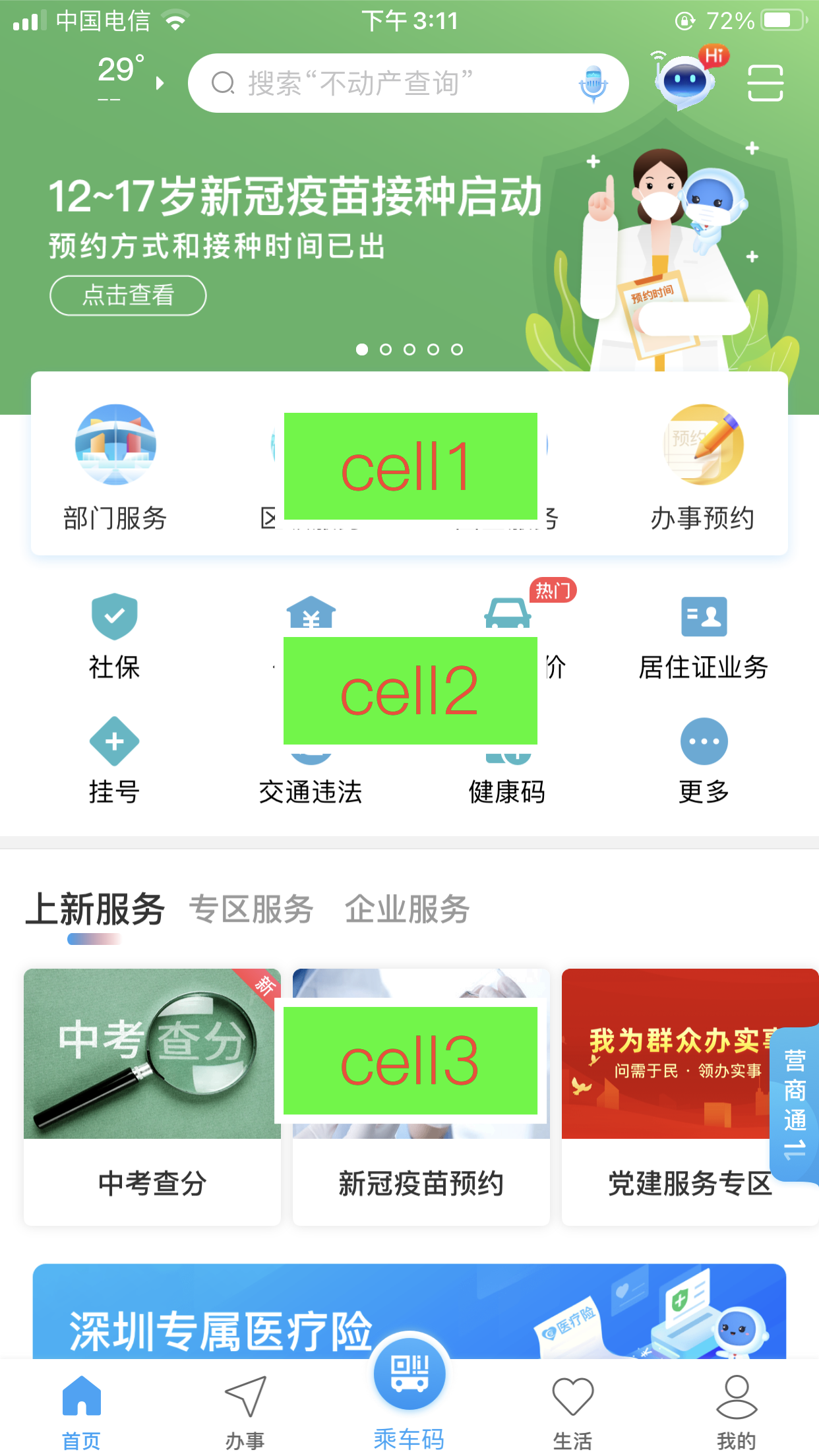Open the QR scan icon
819x1456 pixels.
point(765,83)
